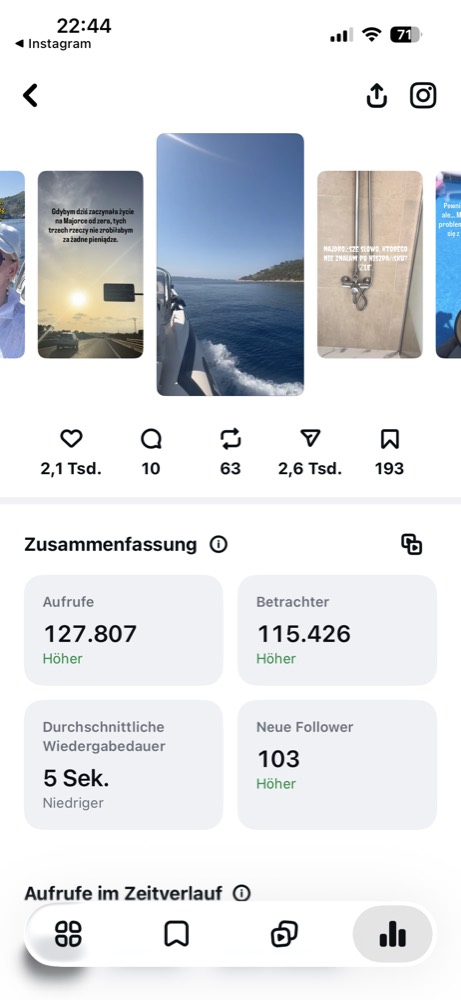Open the Aufrufe 127.807 card
Screen dimensions: 461x1000
tap(124, 630)
